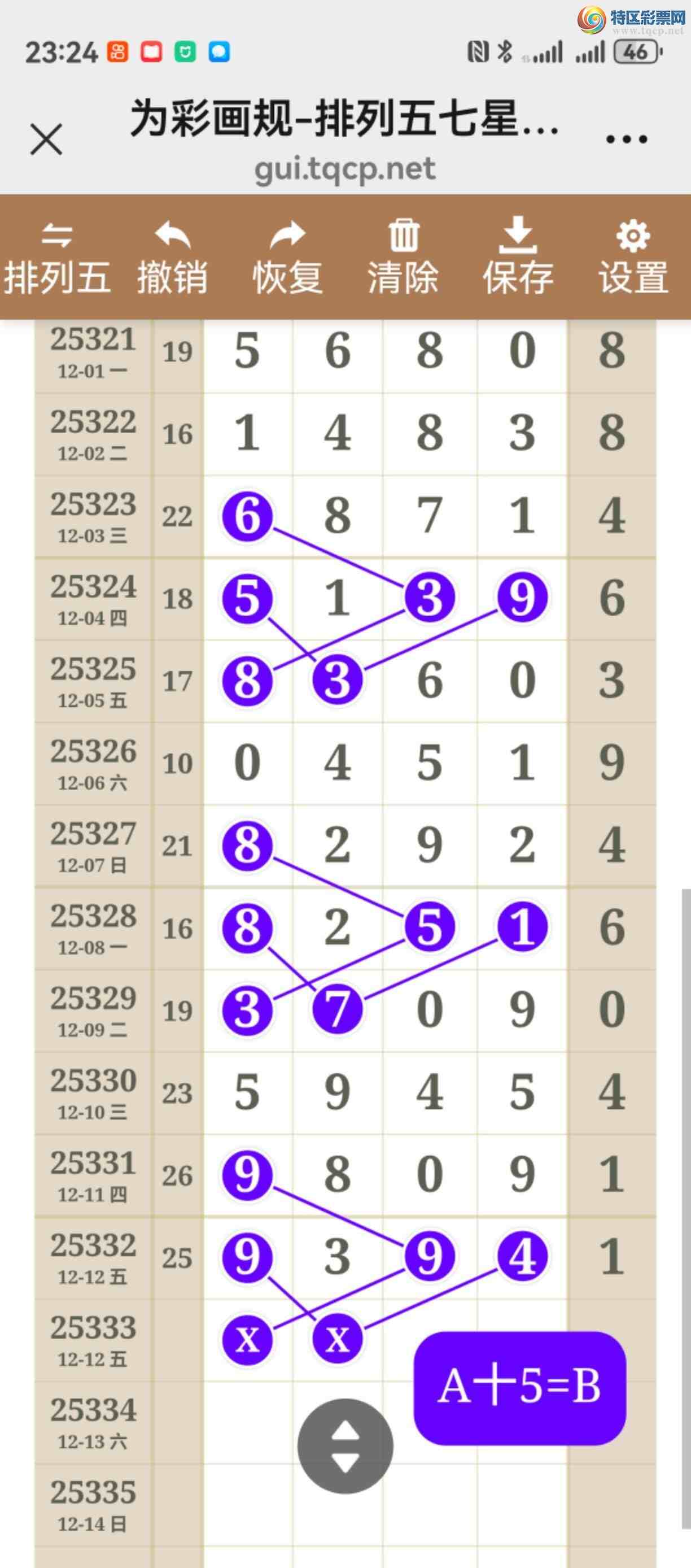Switch lottery type via 排列五

[x=57, y=258]
